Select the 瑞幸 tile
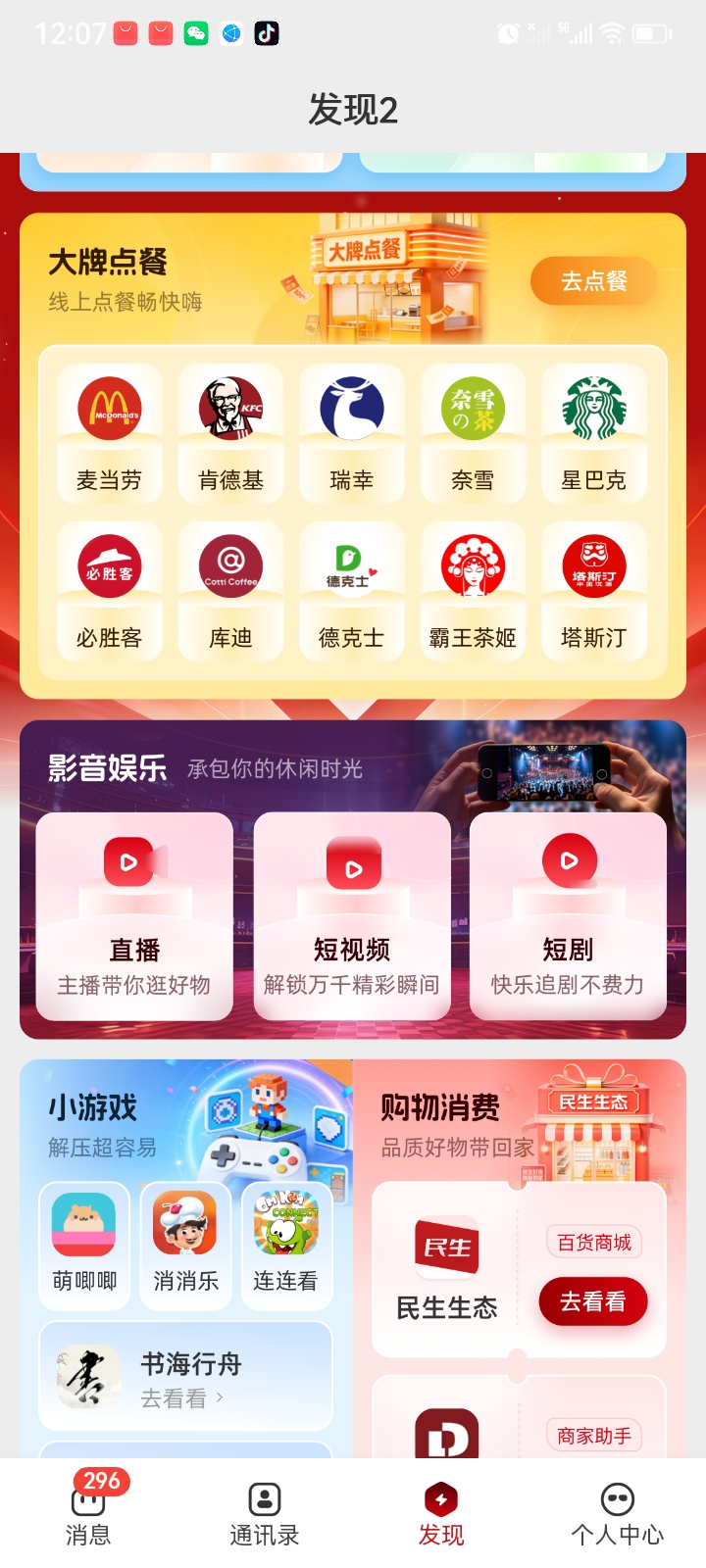 [351, 432]
